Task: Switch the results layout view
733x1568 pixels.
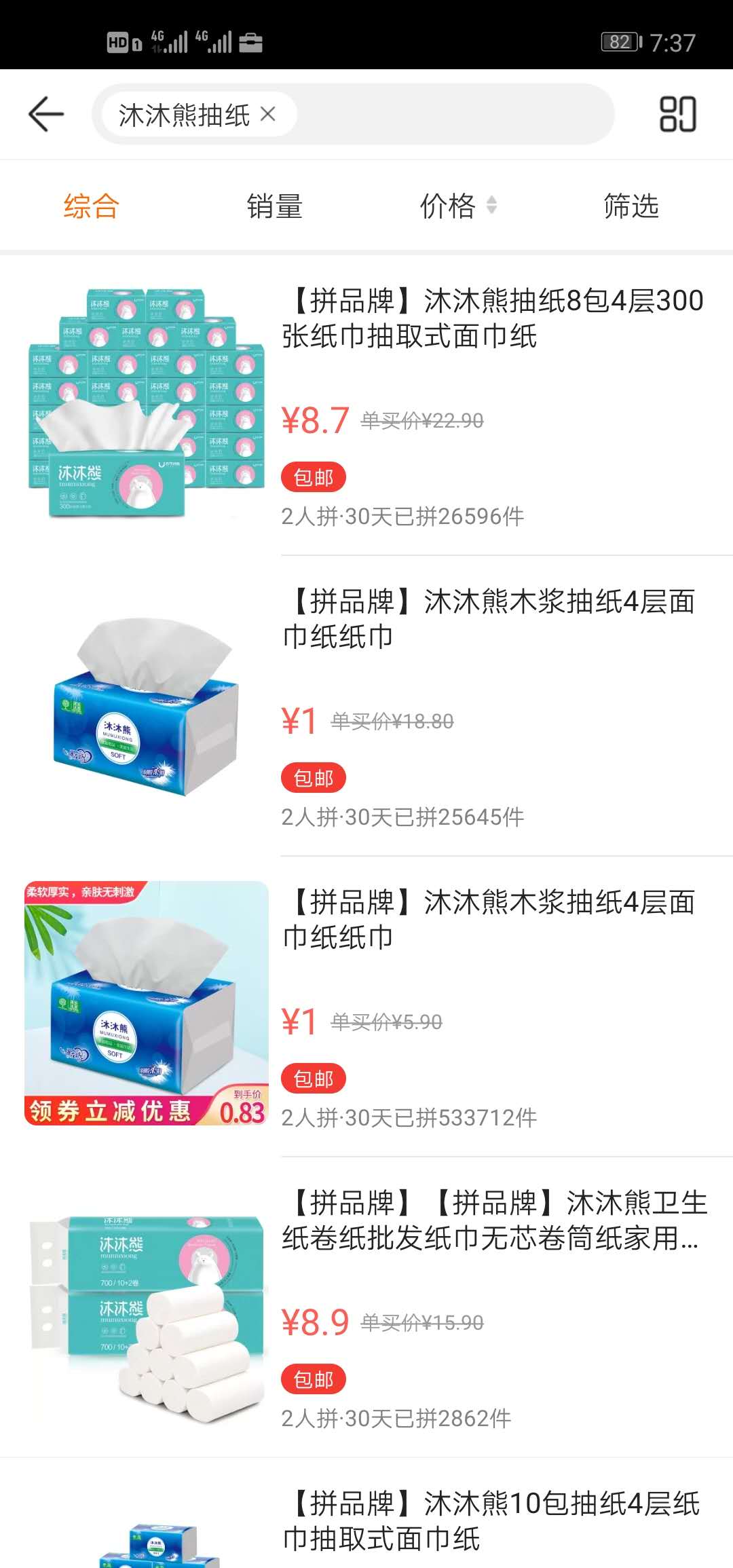Action: pos(677,114)
